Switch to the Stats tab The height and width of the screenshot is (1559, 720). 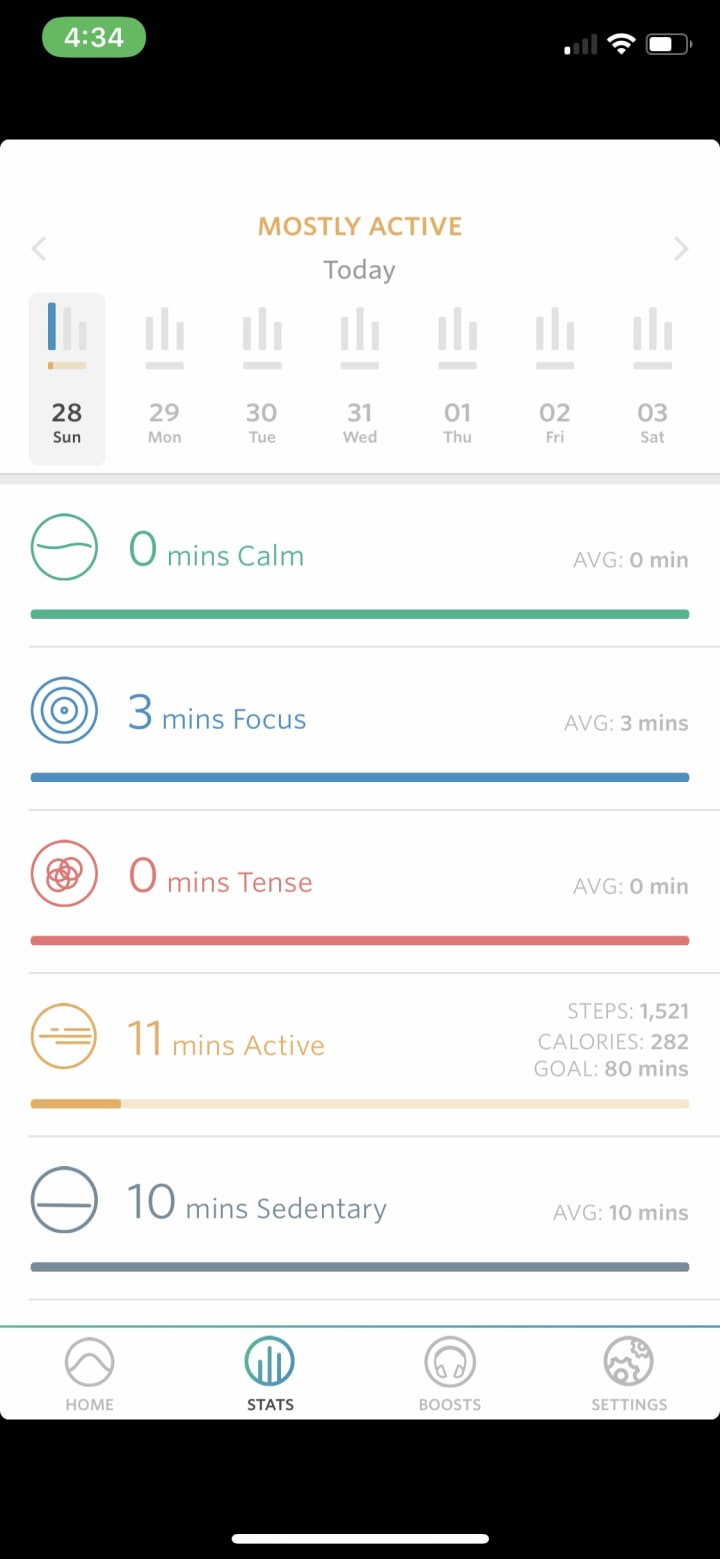pyautogui.click(x=270, y=1375)
